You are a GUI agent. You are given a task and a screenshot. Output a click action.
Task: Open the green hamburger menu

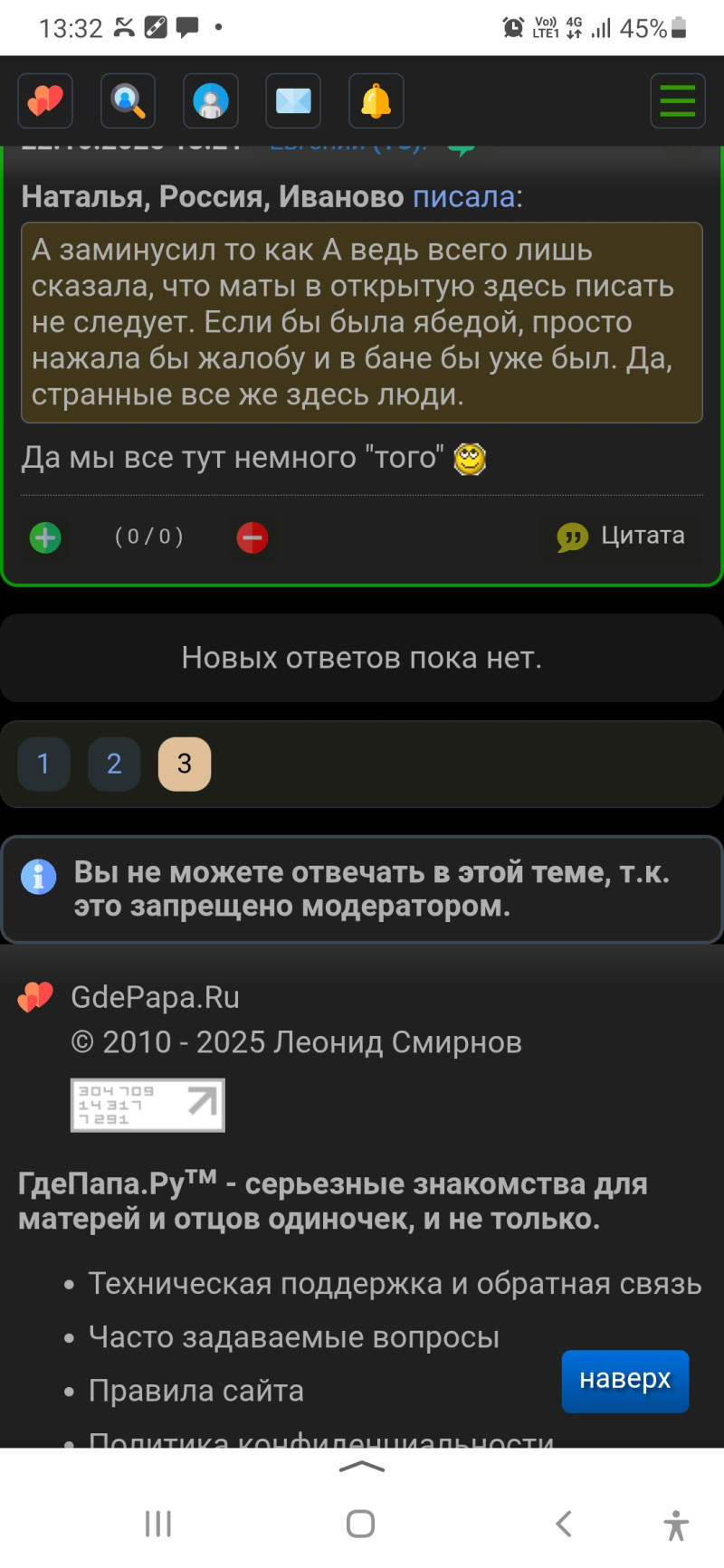pyautogui.click(x=677, y=100)
